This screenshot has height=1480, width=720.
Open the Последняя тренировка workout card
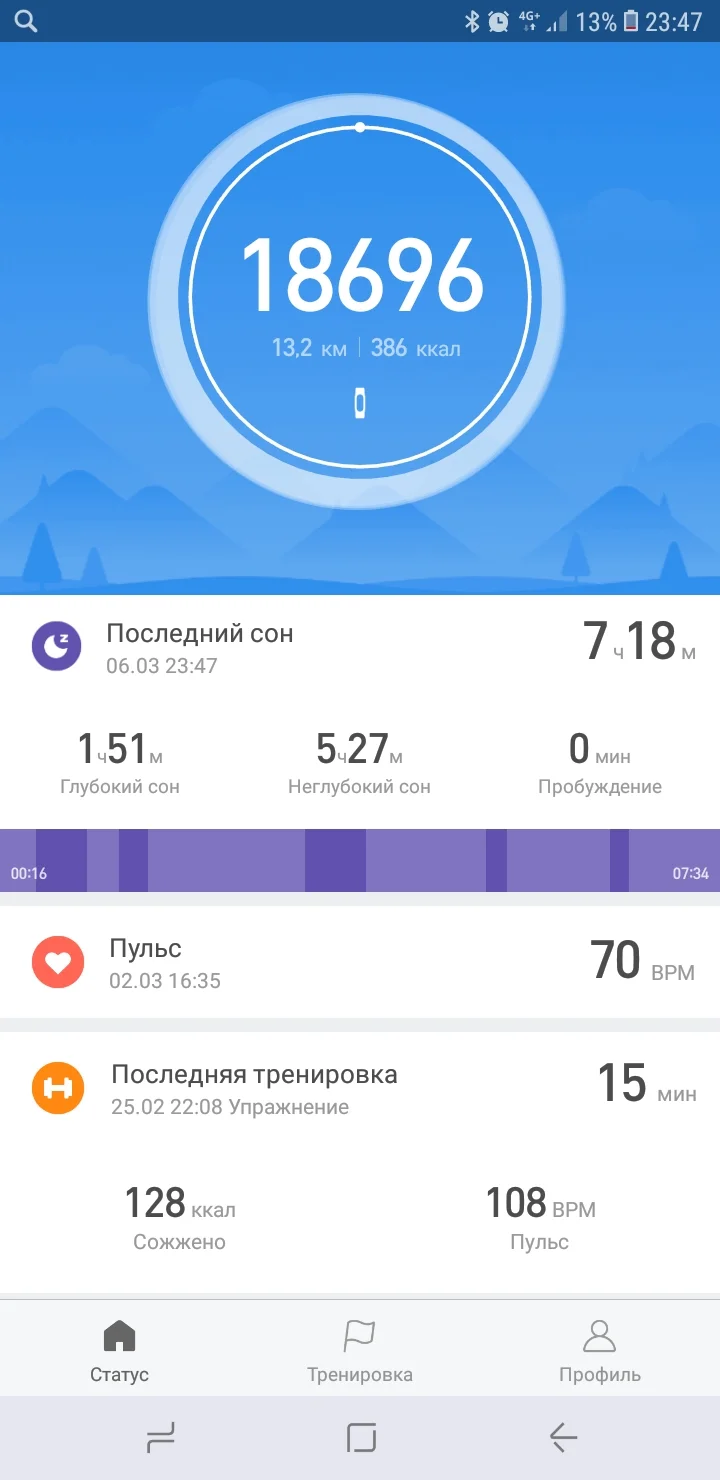(360, 1090)
